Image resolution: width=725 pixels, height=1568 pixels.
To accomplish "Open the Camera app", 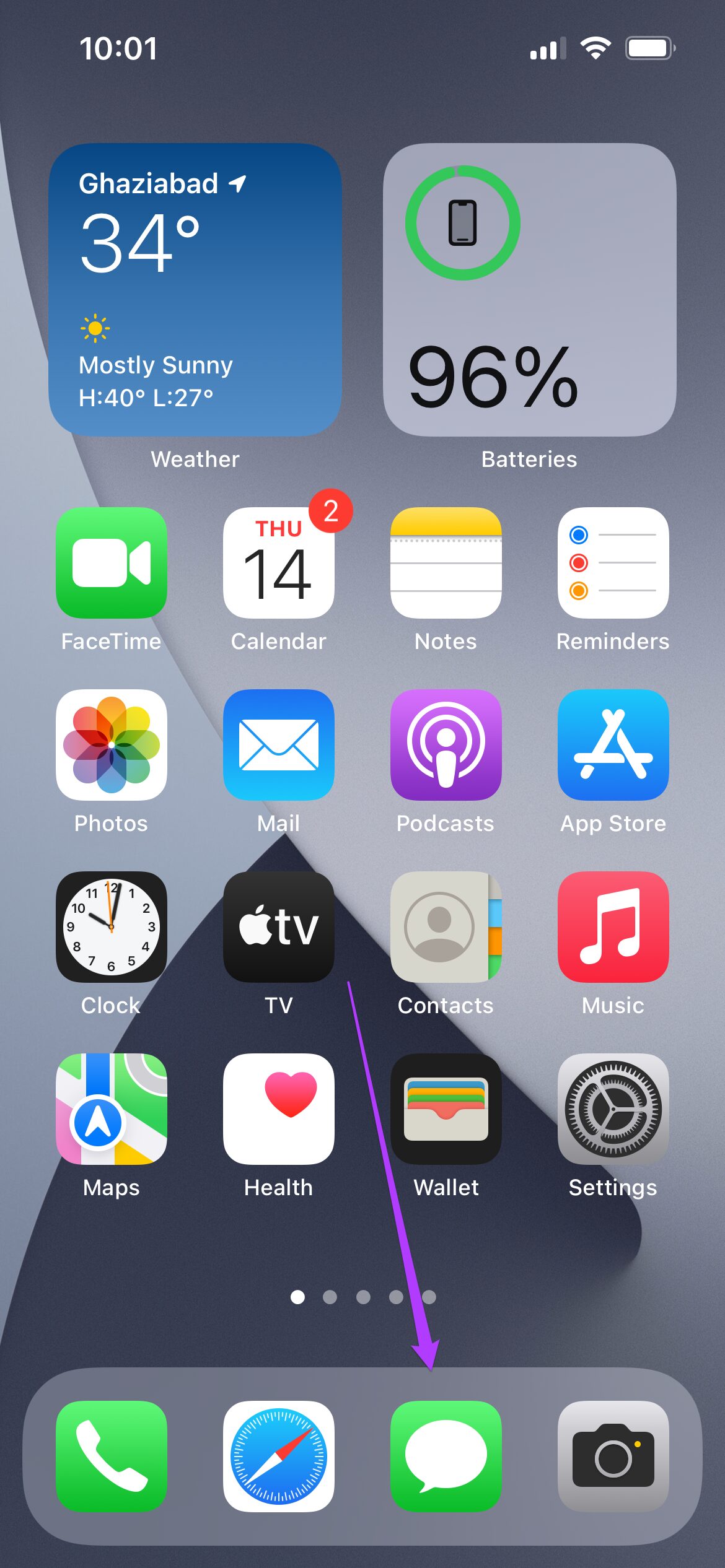I will tap(613, 1456).
